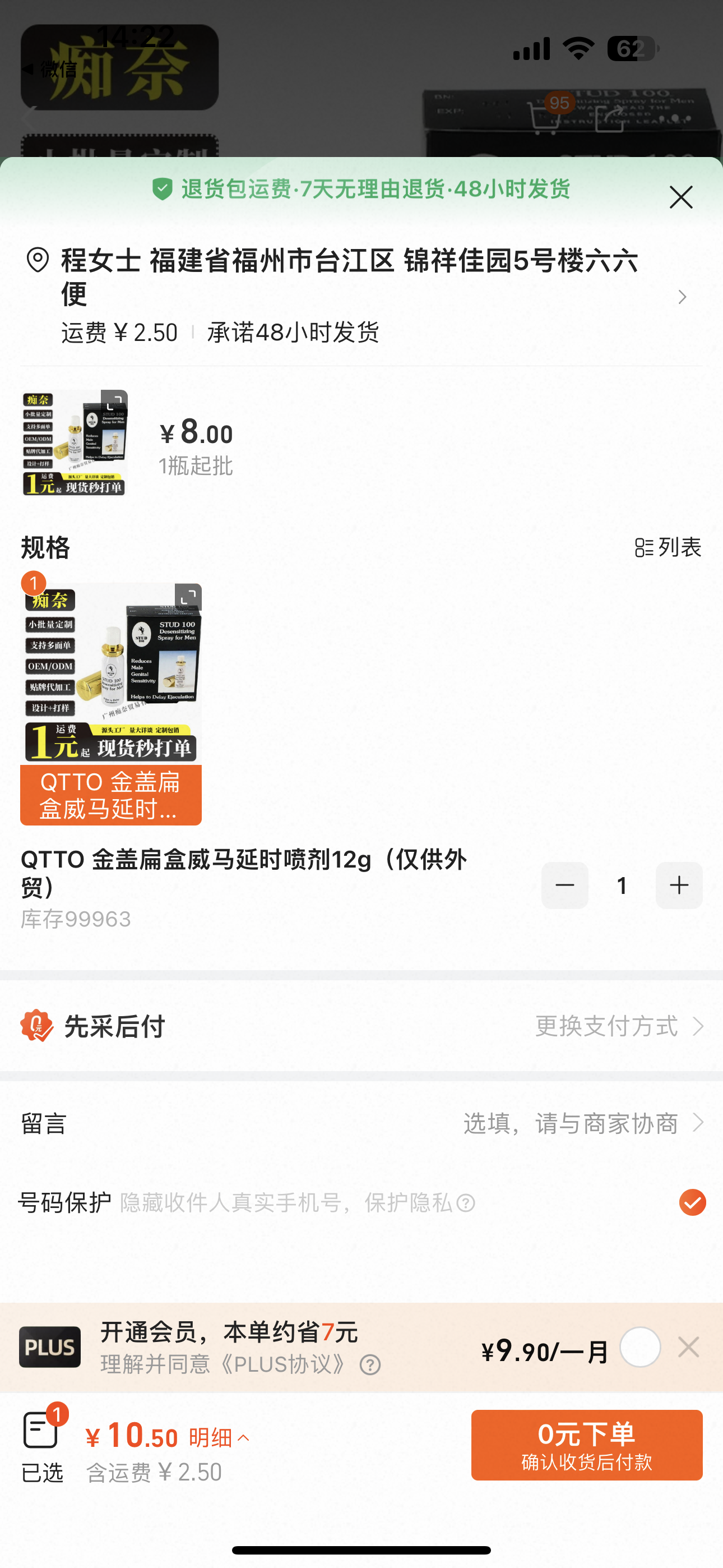Enlarge the product image beside ¥8.00
The width and height of the screenshot is (723, 1568).
(x=114, y=402)
